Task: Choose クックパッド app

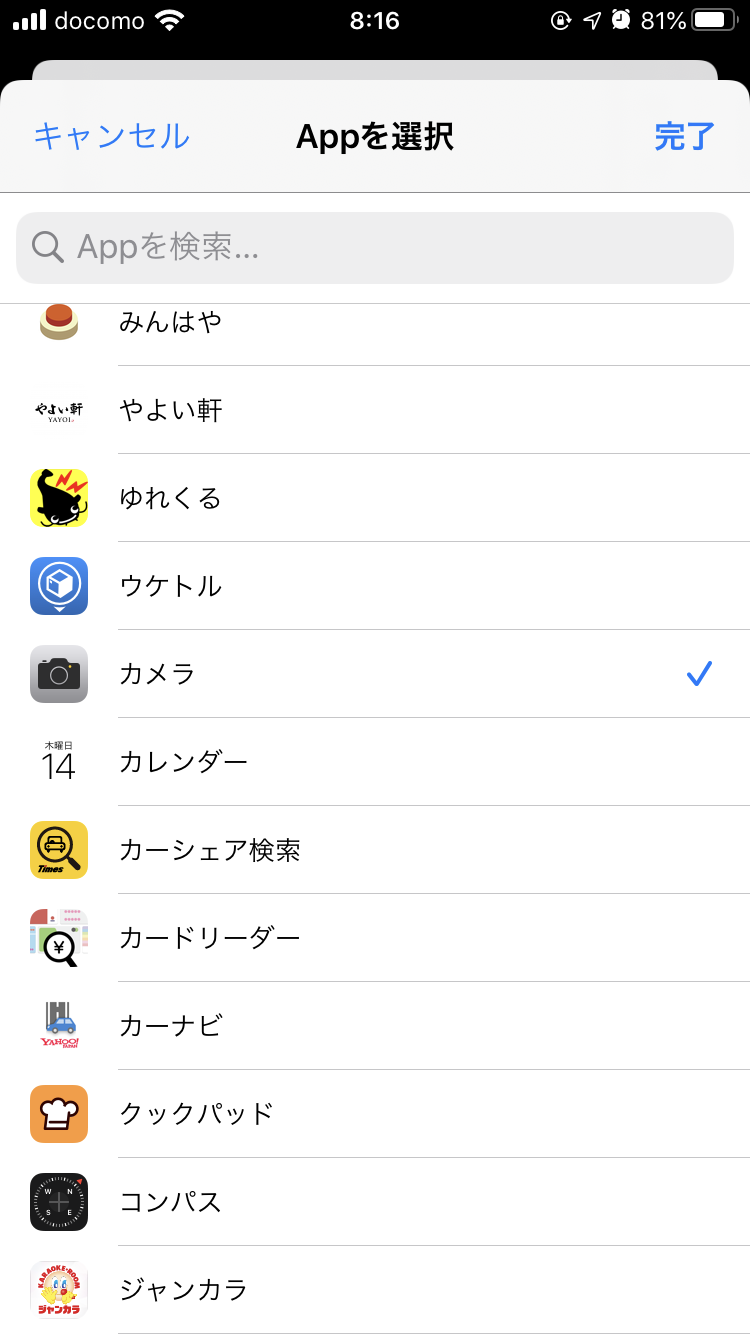Action: 375,1114
